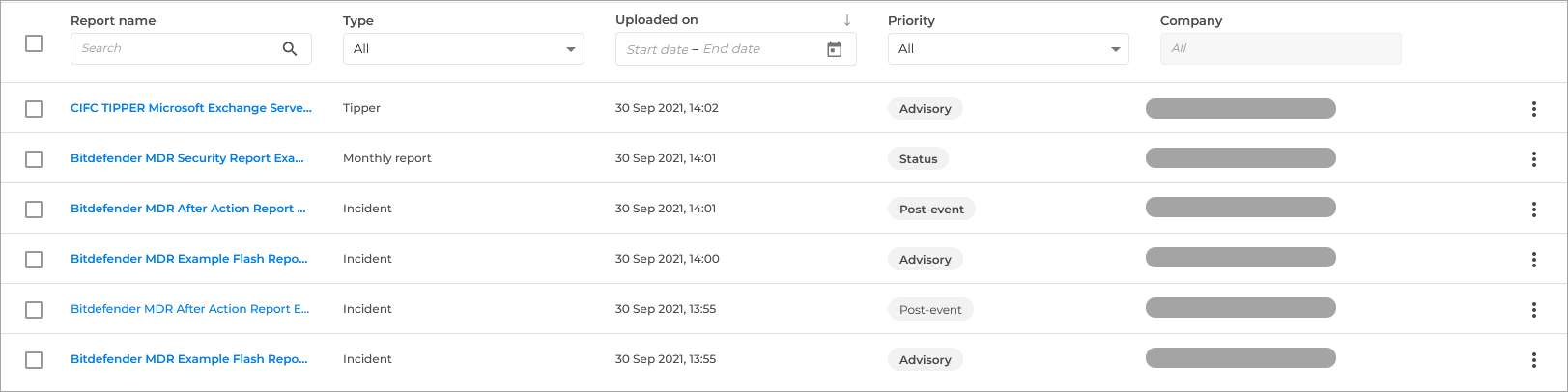Expand the Type filter dropdown

pyautogui.click(x=464, y=49)
